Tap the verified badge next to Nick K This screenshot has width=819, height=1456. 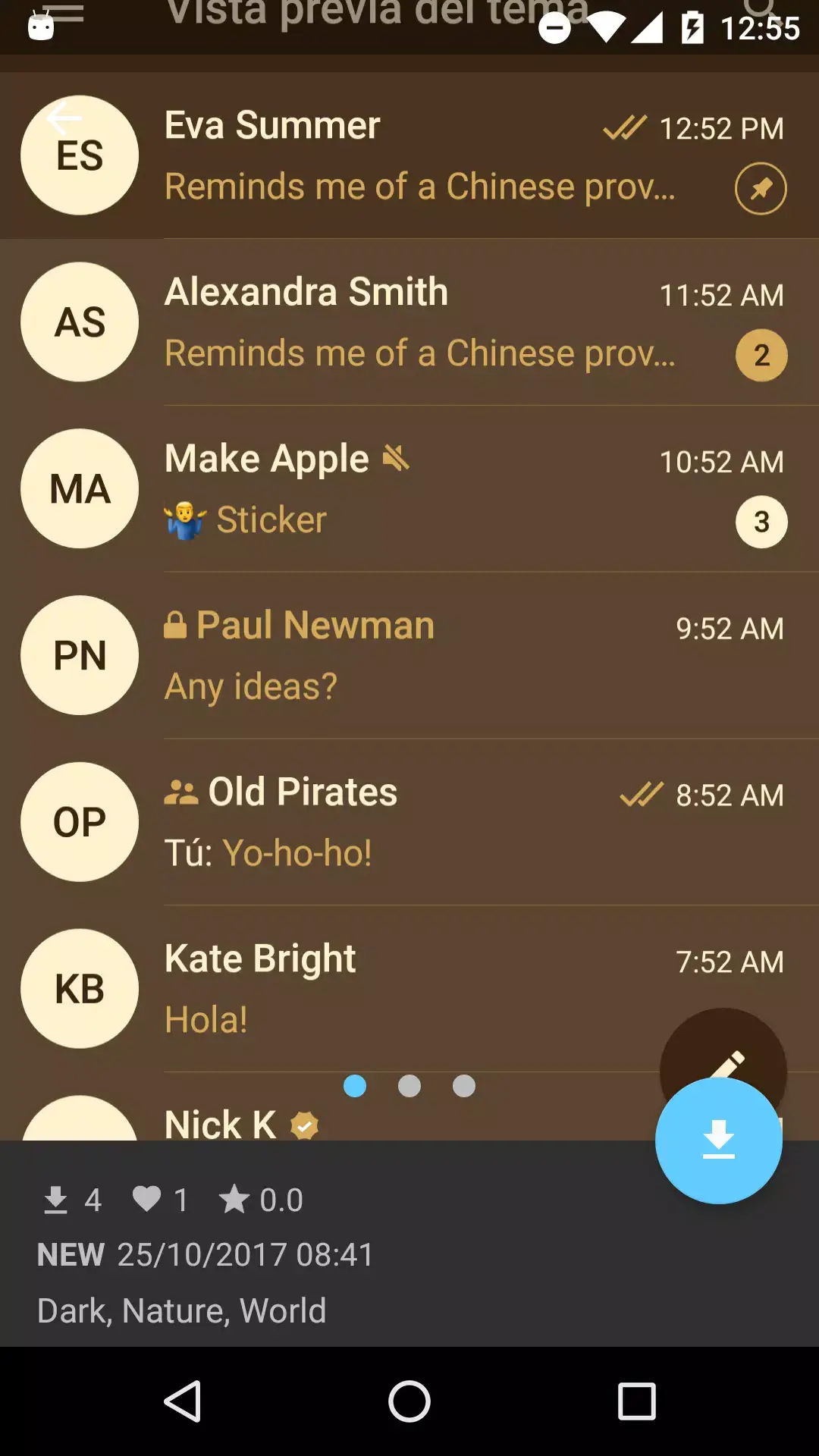[x=303, y=1127]
